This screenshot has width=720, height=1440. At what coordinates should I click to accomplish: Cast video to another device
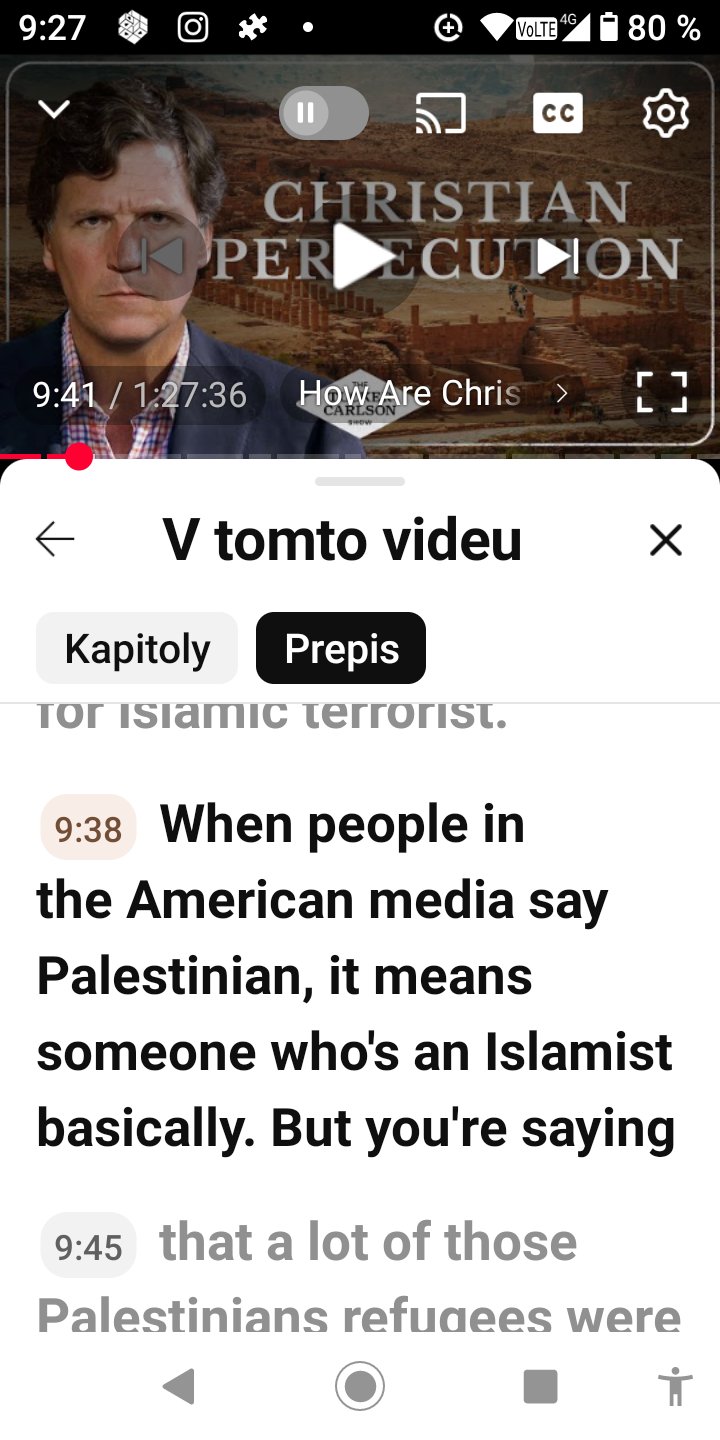(x=441, y=114)
